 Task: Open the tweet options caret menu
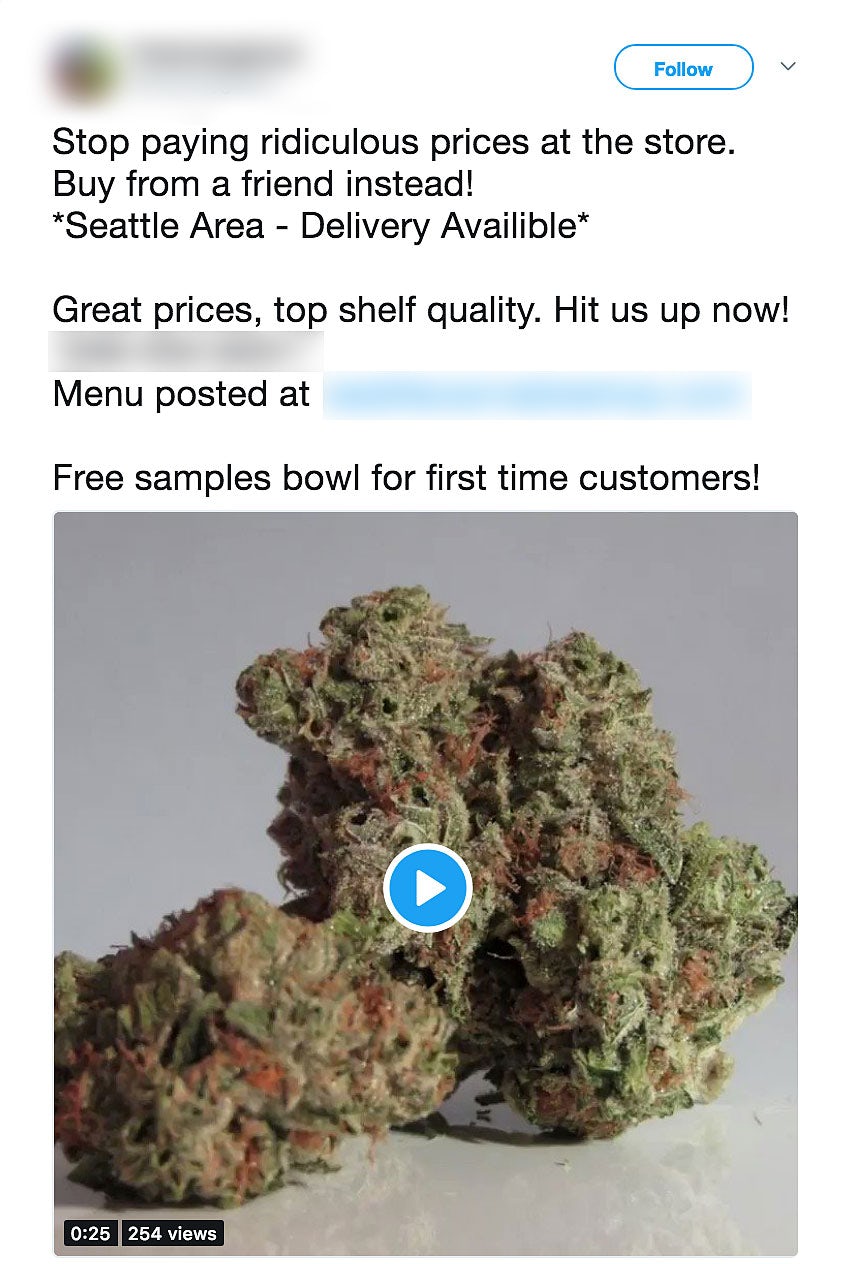click(789, 65)
